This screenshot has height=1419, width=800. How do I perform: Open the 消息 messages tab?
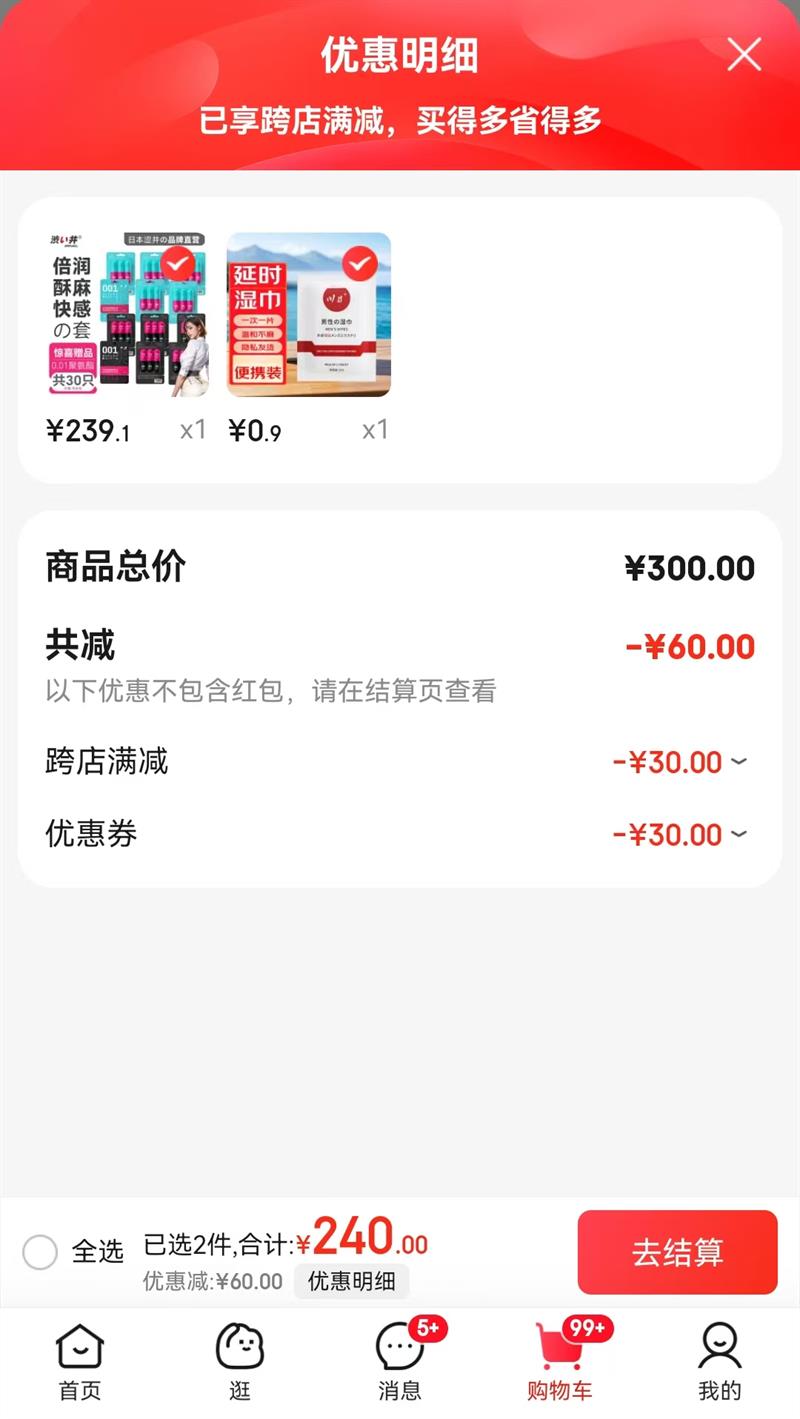point(400,1362)
